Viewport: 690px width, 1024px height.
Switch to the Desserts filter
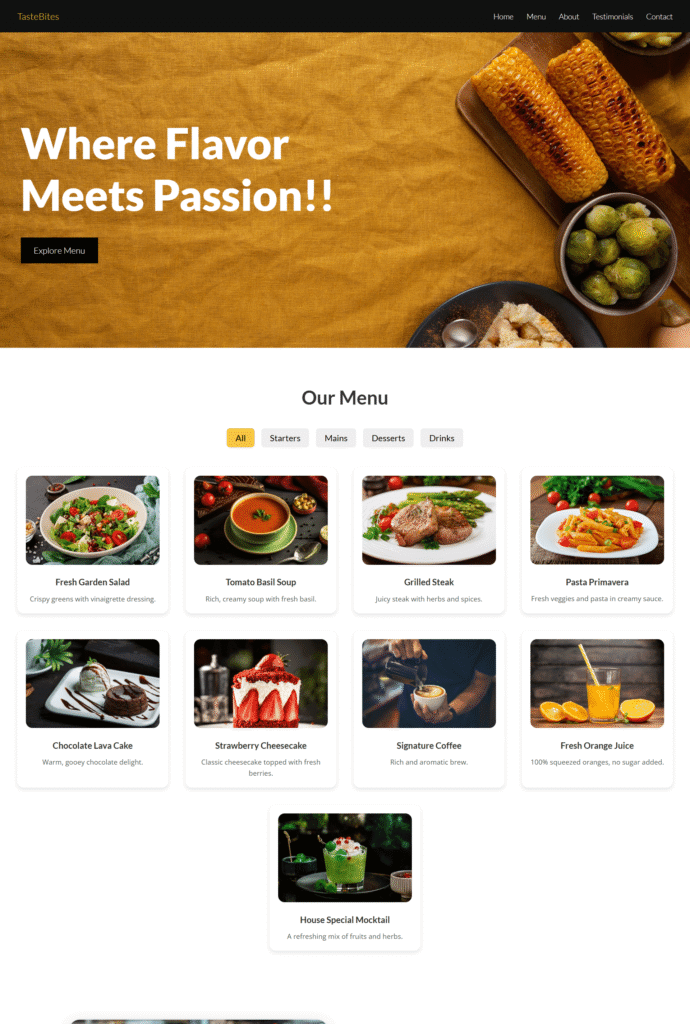388,438
